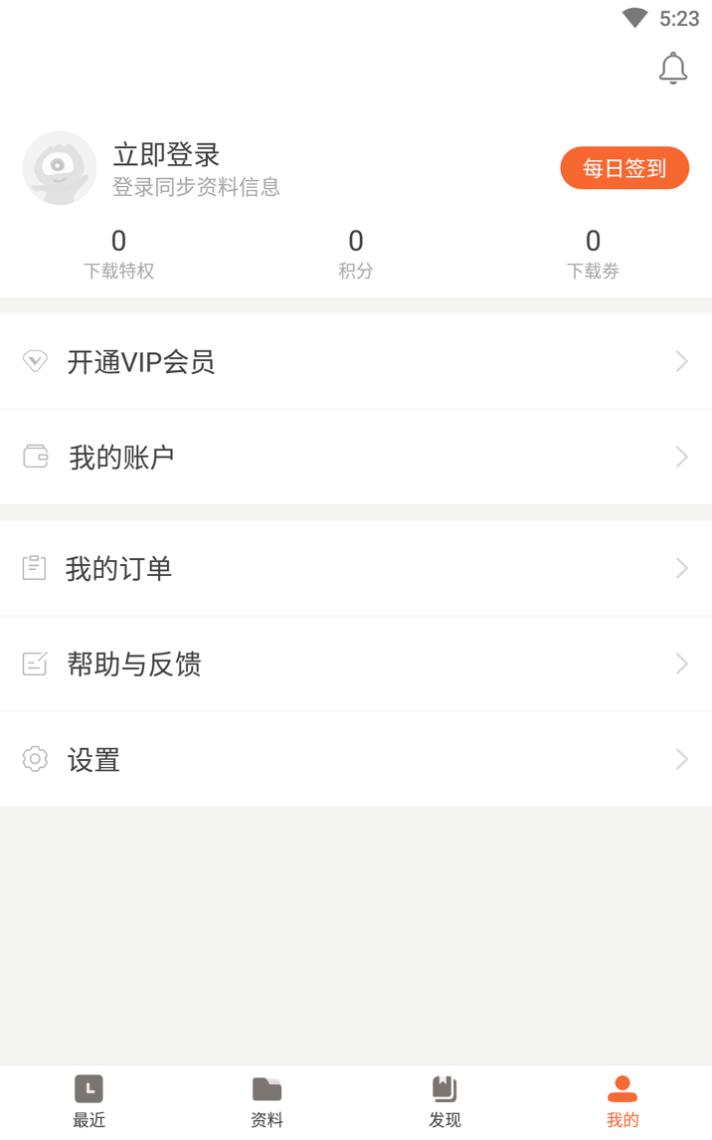The height and width of the screenshot is (1140, 712).
Task: Open 我的账户 account page
Action: (355, 457)
